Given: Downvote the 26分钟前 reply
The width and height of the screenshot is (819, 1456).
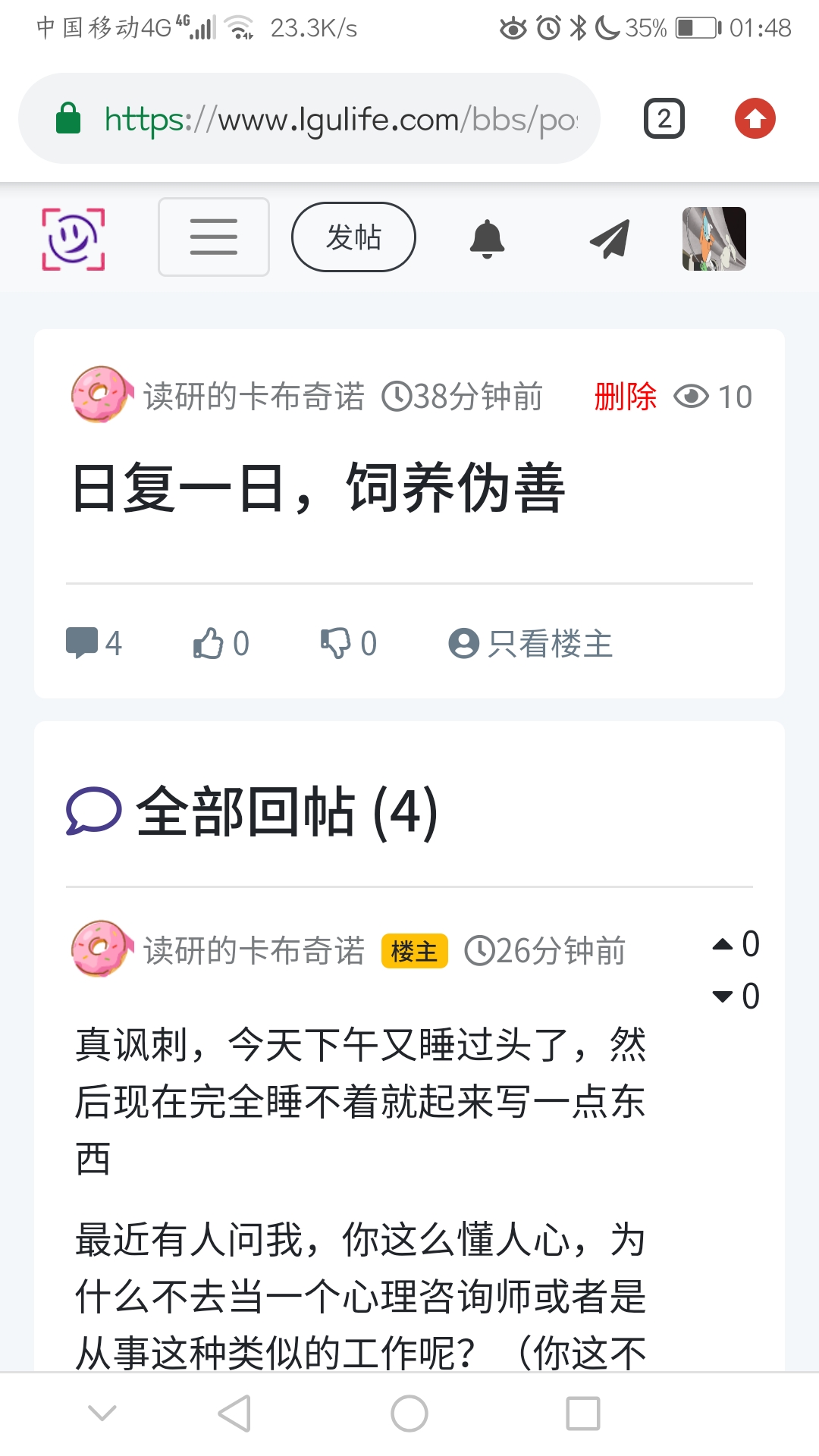Looking at the screenshot, I should click(x=723, y=996).
